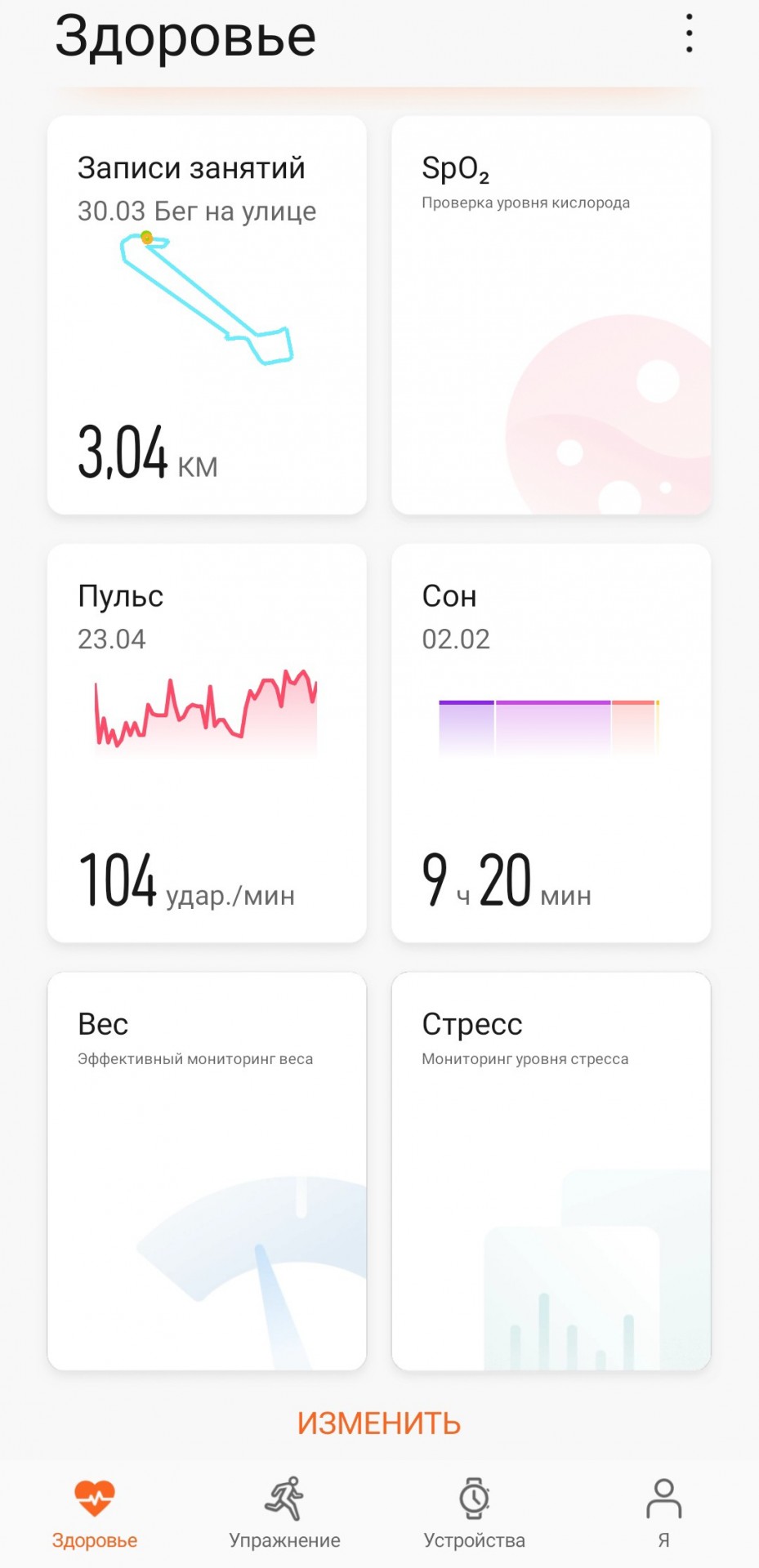Switch to the Устройства tab

coord(474,1514)
